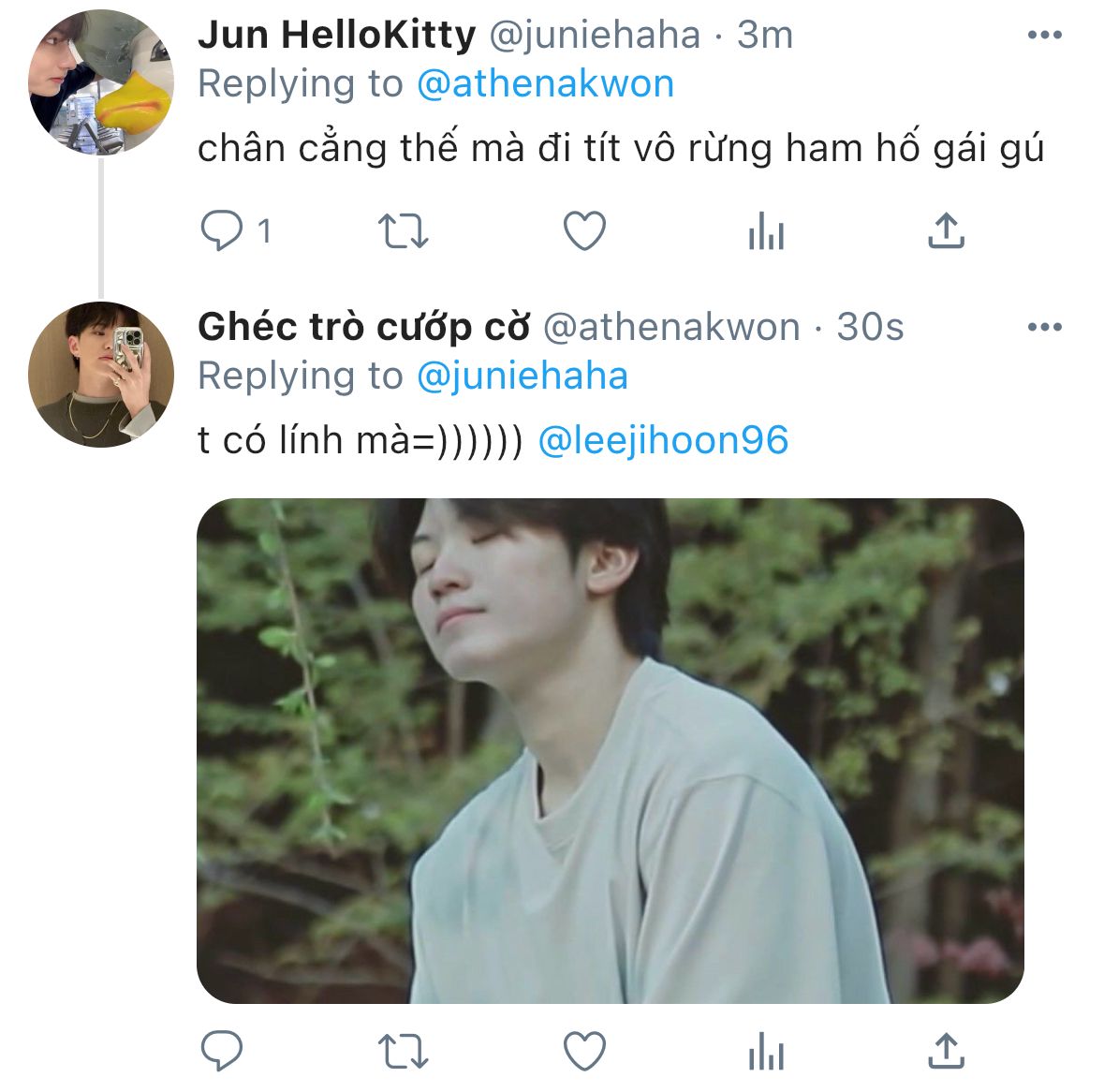View analytics for Jun HelloKitty's tweet
This screenshot has width=1104, height=1092.
click(766, 230)
